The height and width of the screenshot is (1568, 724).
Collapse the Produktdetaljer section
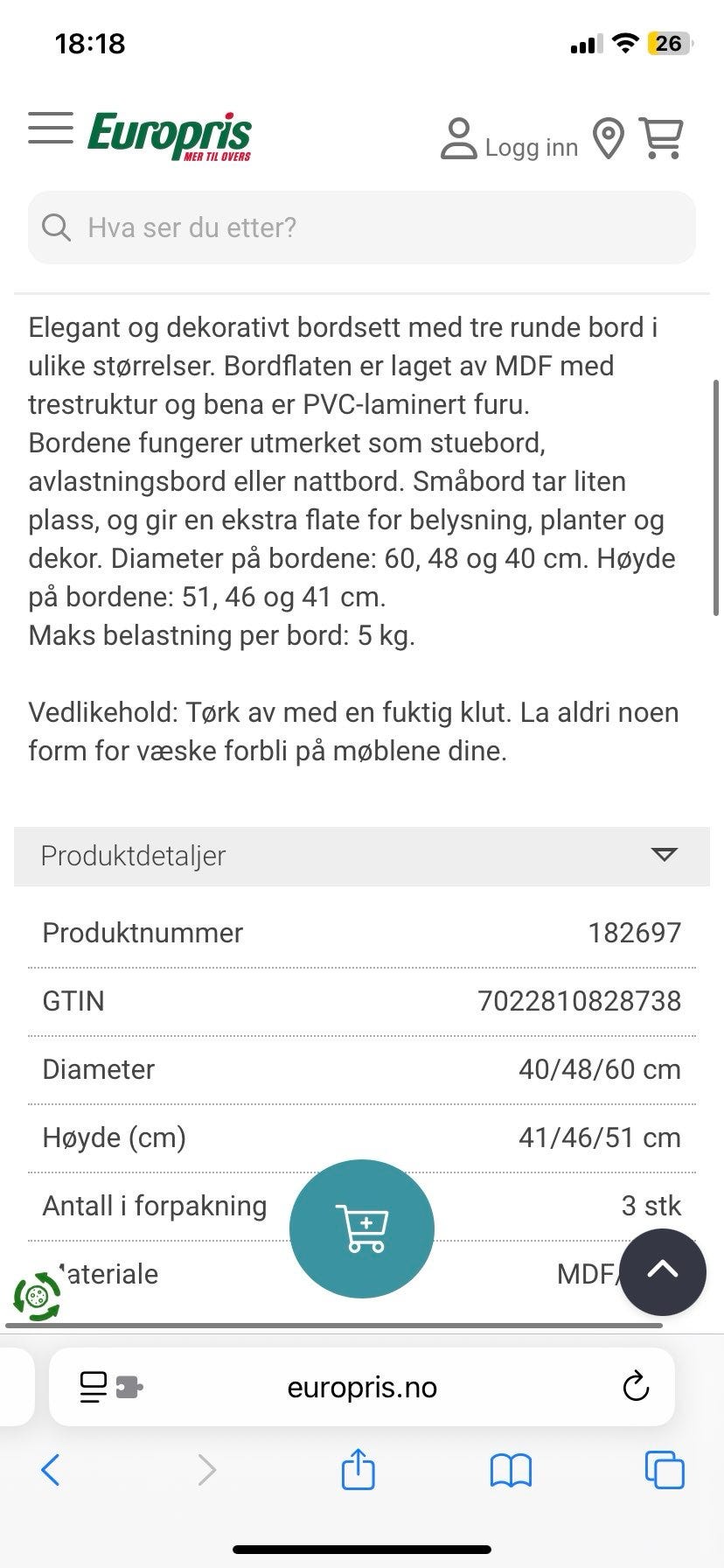[361, 856]
